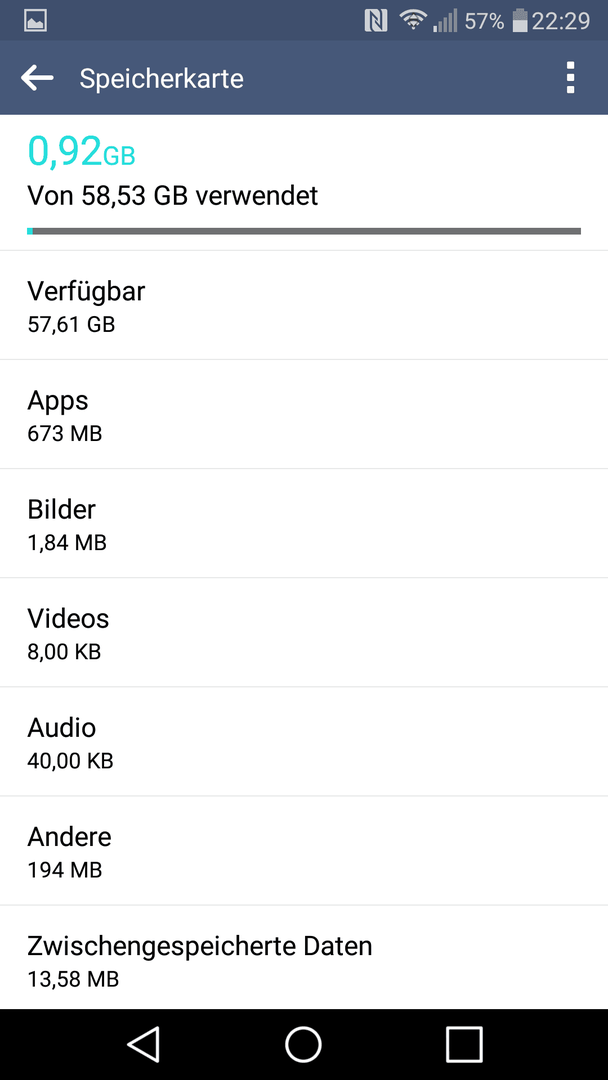
Task: Open the Videos storage row
Action: pyautogui.click(x=304, y=632)
